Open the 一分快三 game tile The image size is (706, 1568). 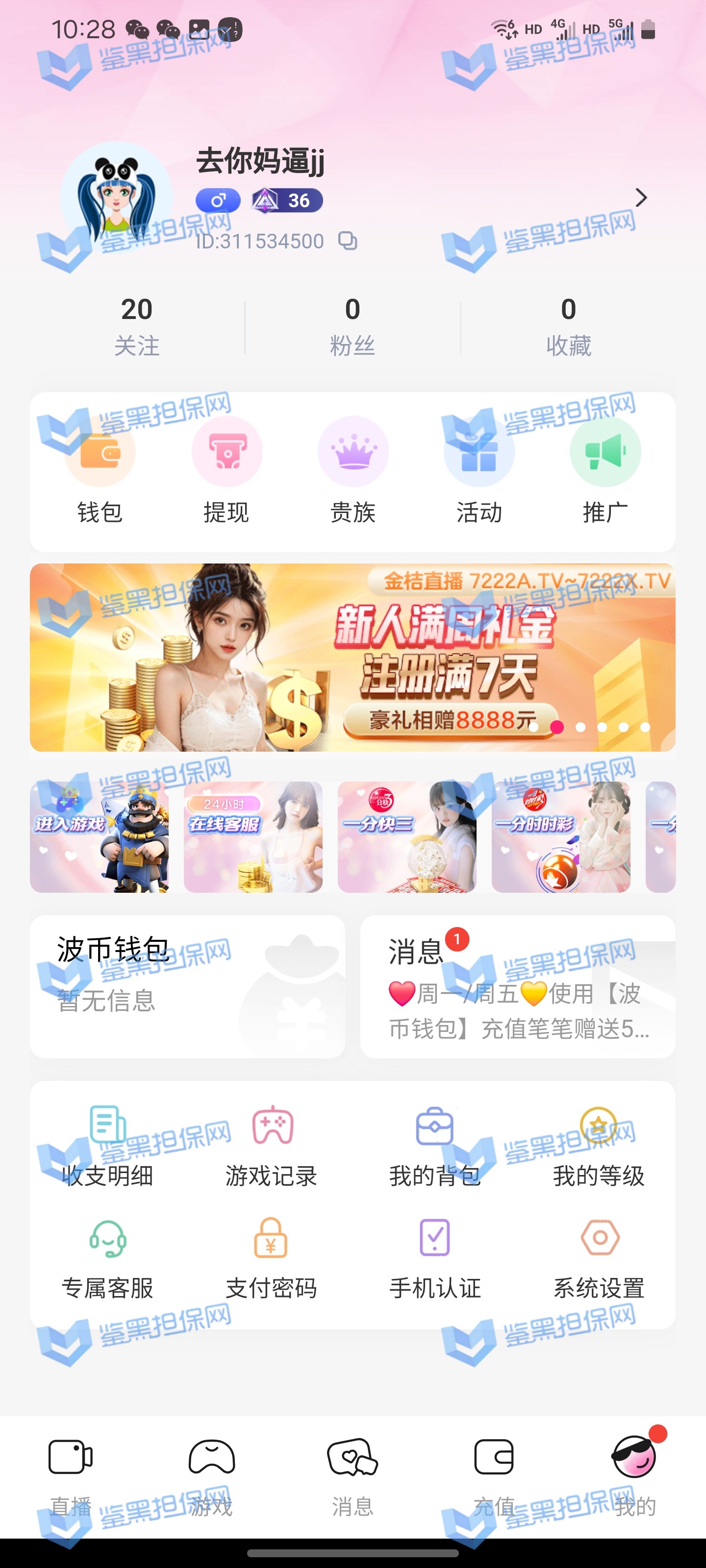tap(407, 837)
